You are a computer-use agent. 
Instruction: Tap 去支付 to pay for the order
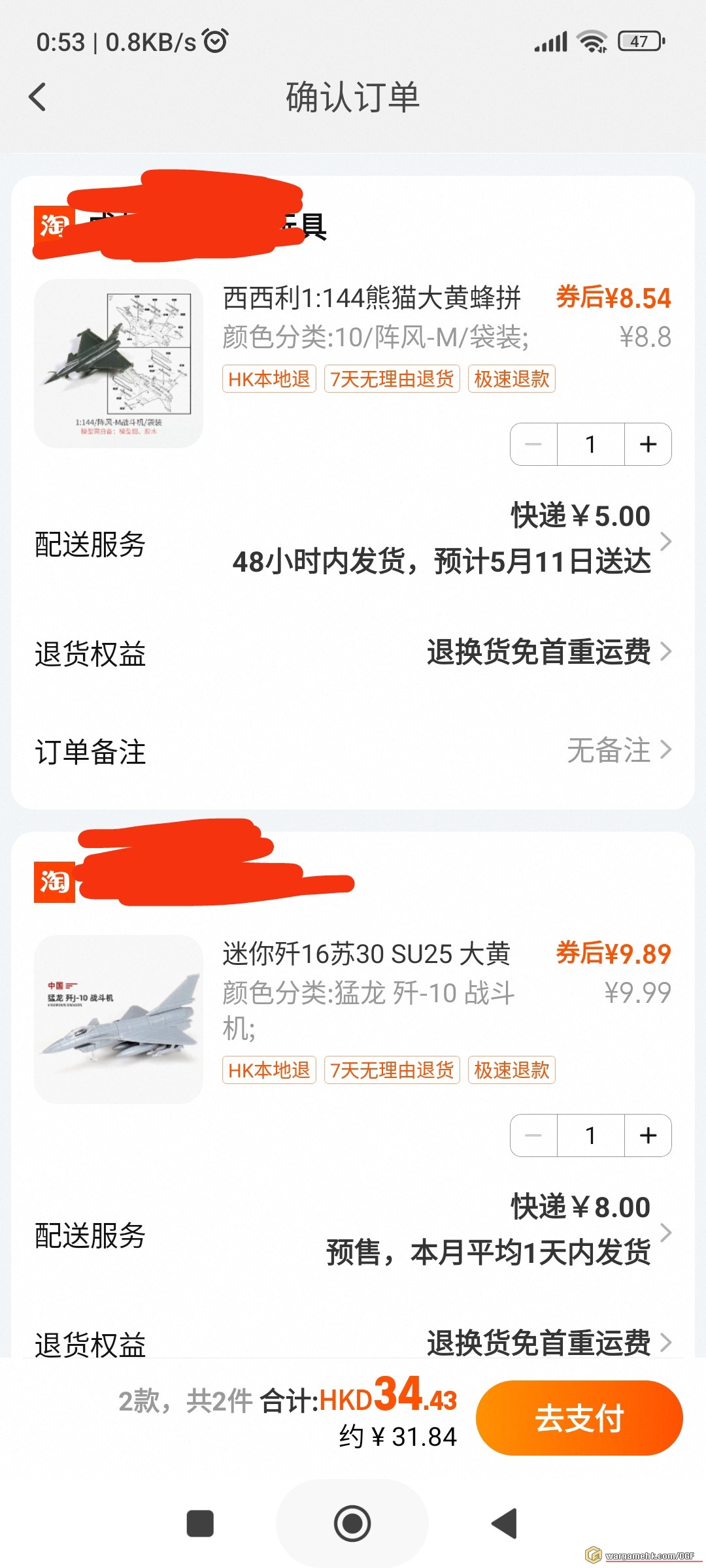579,1418
